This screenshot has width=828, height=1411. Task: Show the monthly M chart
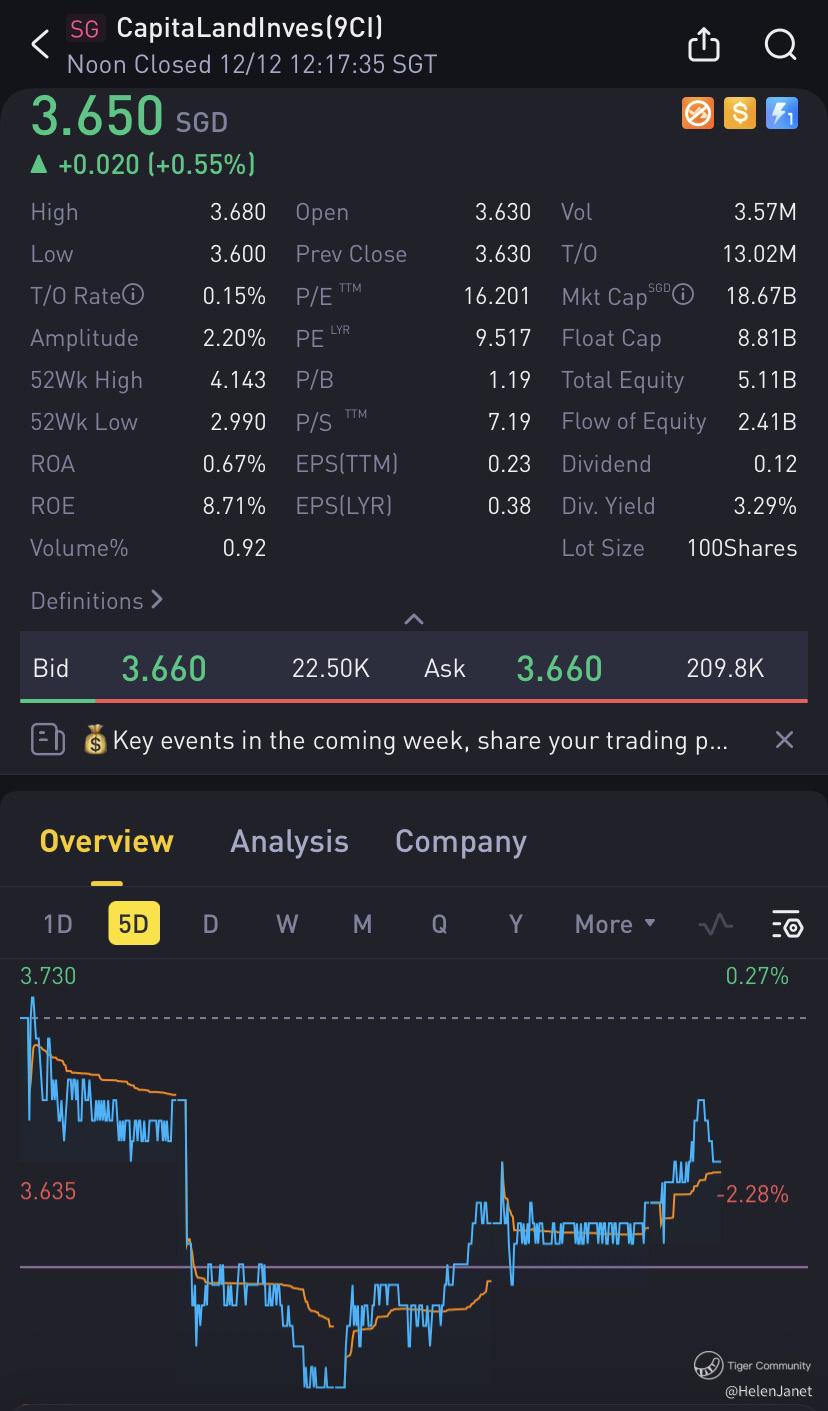click(x=362, y=924)
